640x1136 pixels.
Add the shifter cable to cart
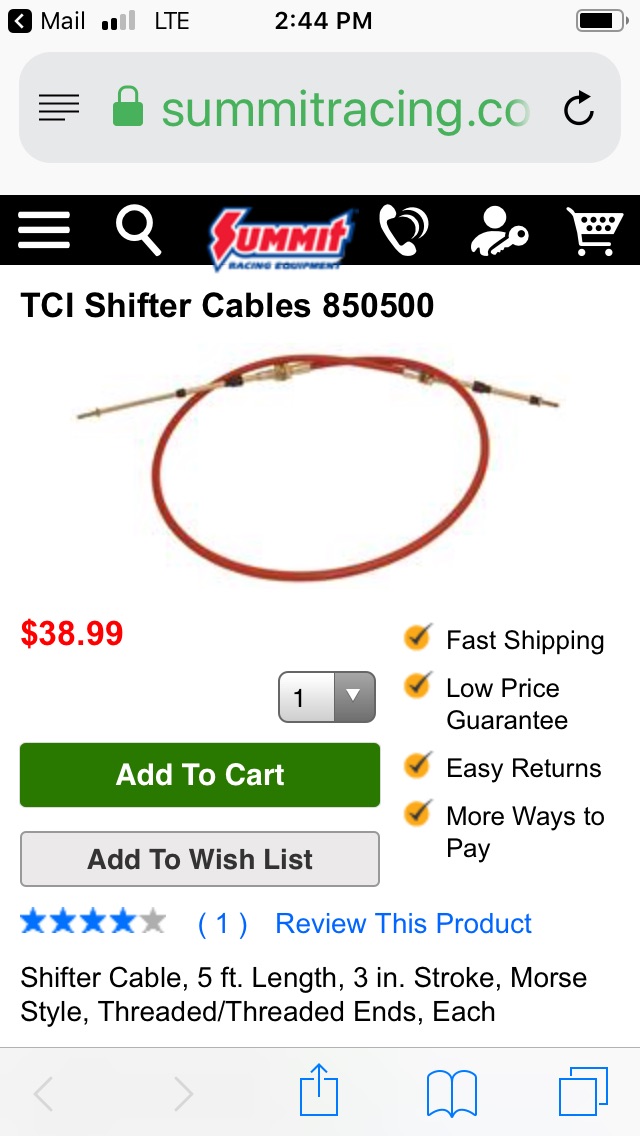click(x=200, y=774)
